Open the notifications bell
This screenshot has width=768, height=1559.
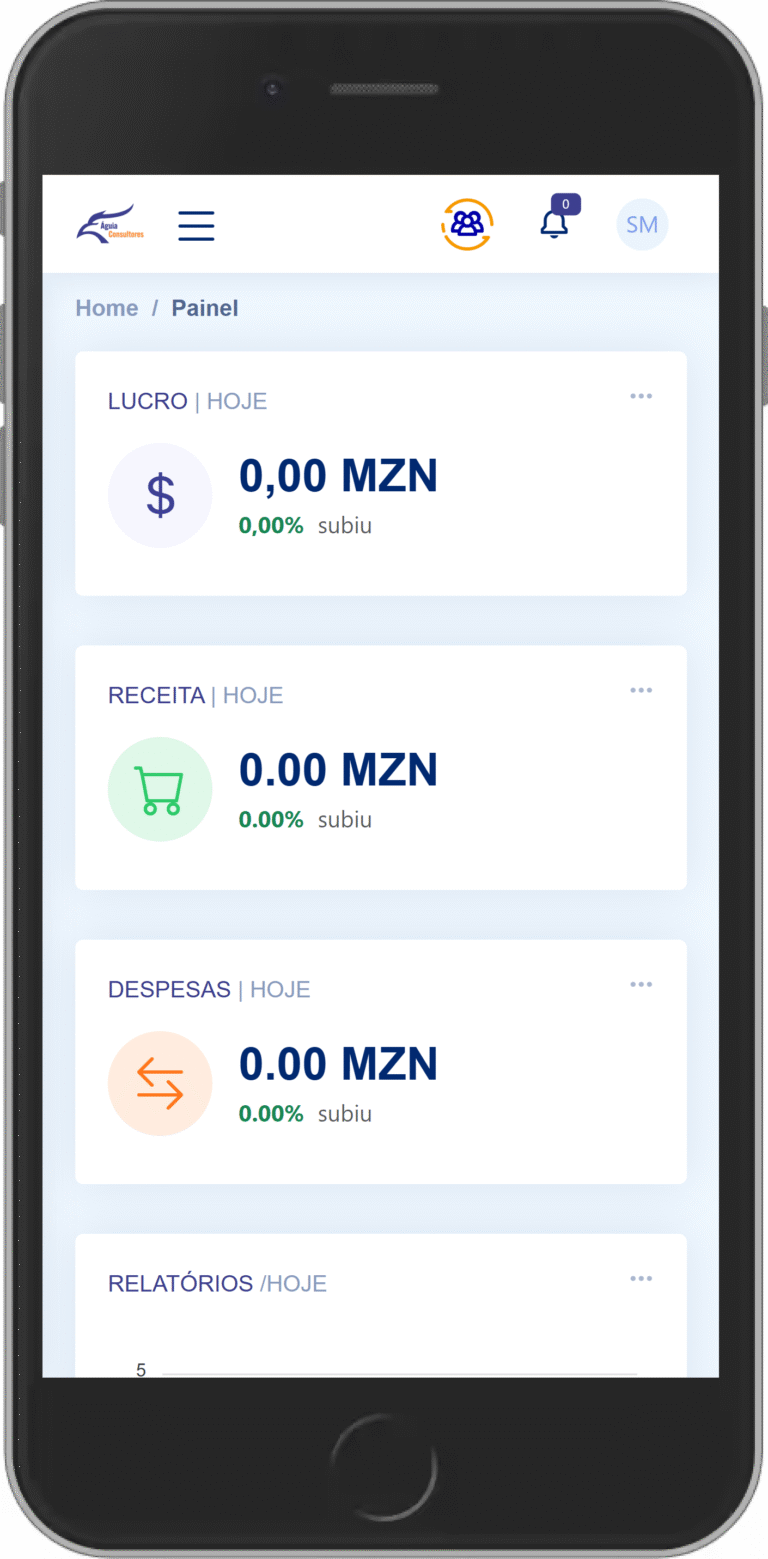pos(554,223)
